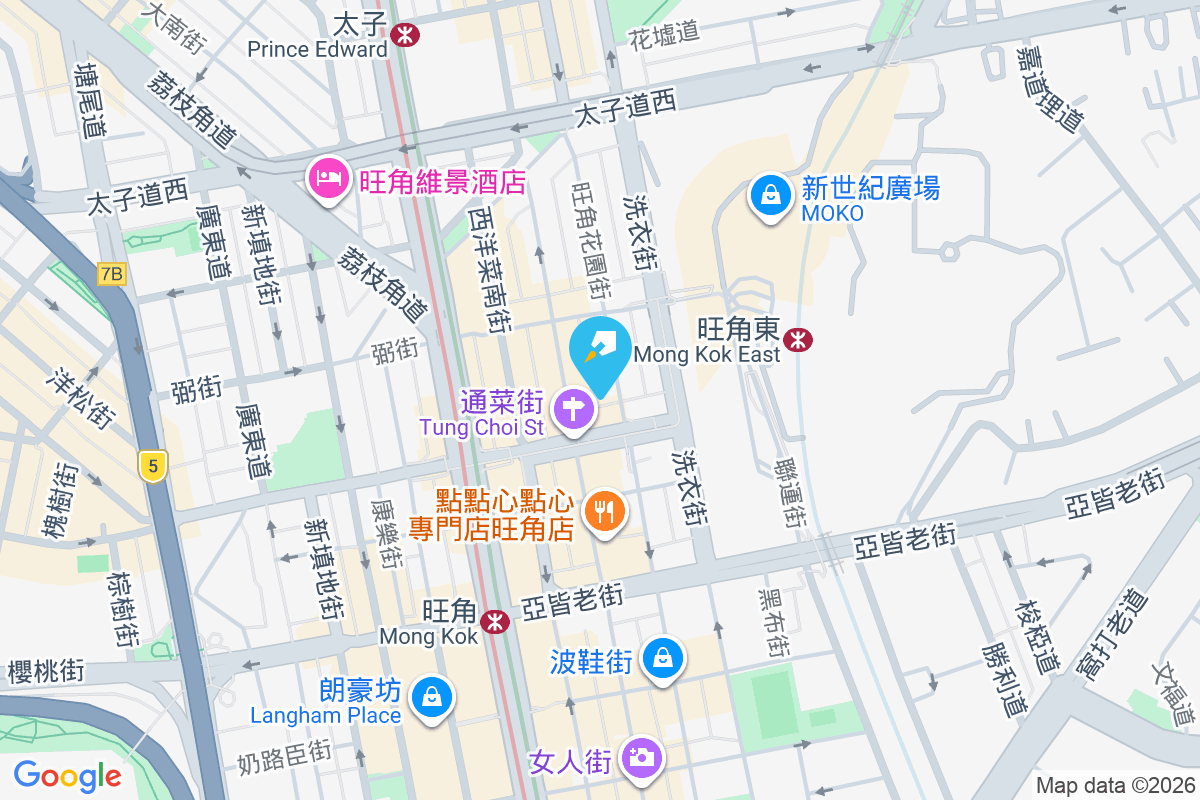This screenshot has height=800, width=1200.
Task: Open the 女人街 attraction pin
Action: click(x=640, y=757)
